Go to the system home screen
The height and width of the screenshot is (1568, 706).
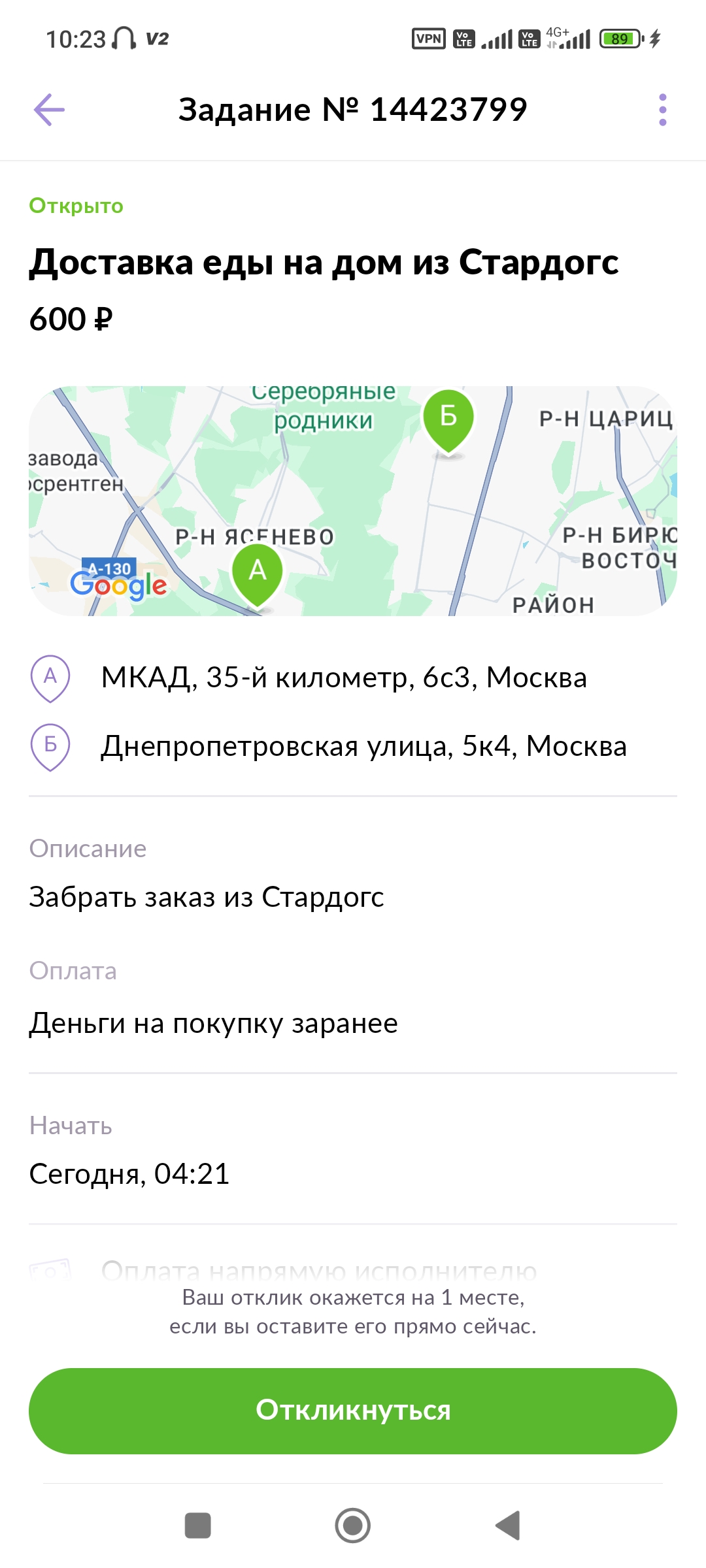(353, 1526)
